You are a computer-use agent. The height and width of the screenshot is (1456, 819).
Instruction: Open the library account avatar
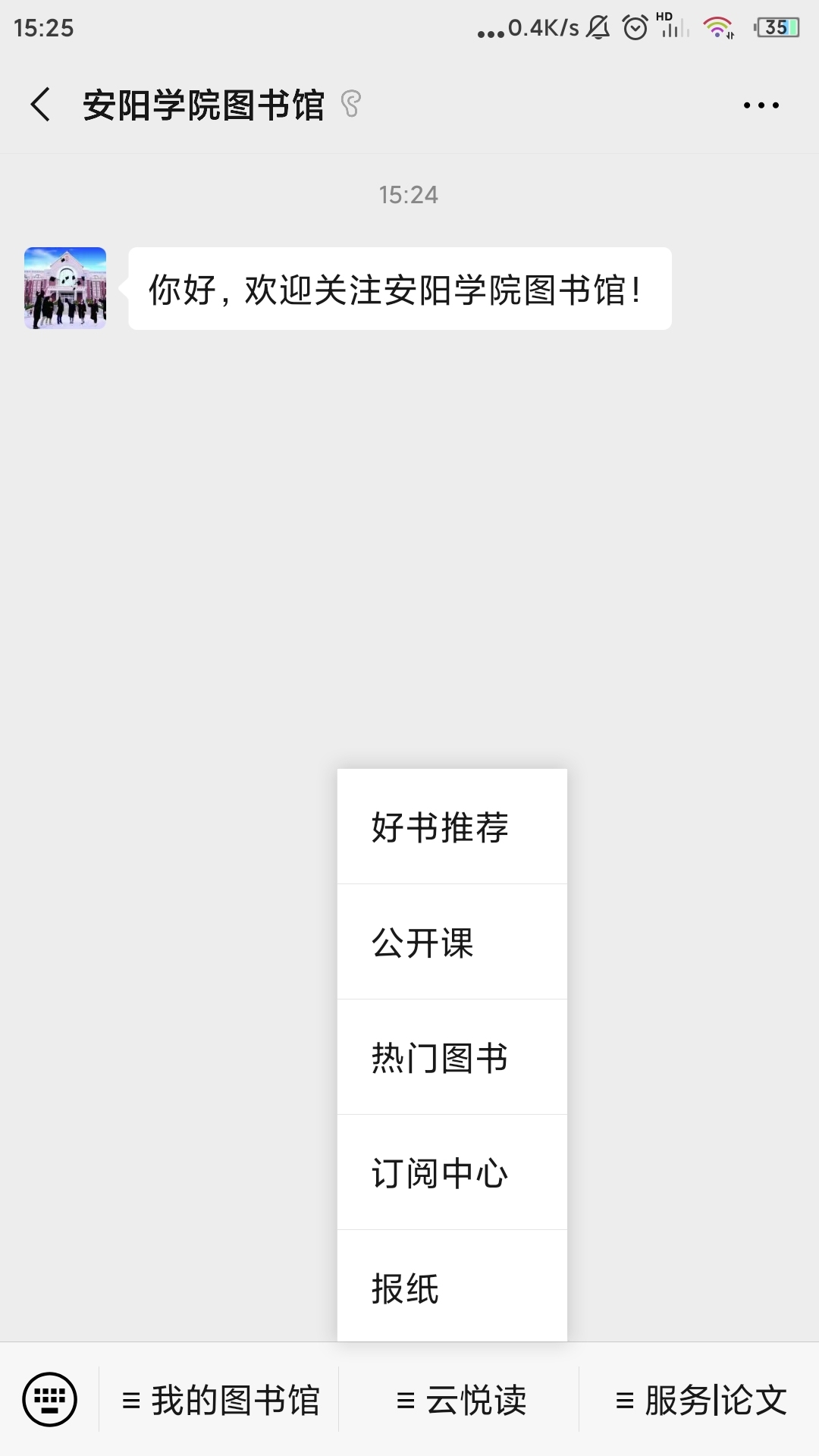[x=65, y=288]
